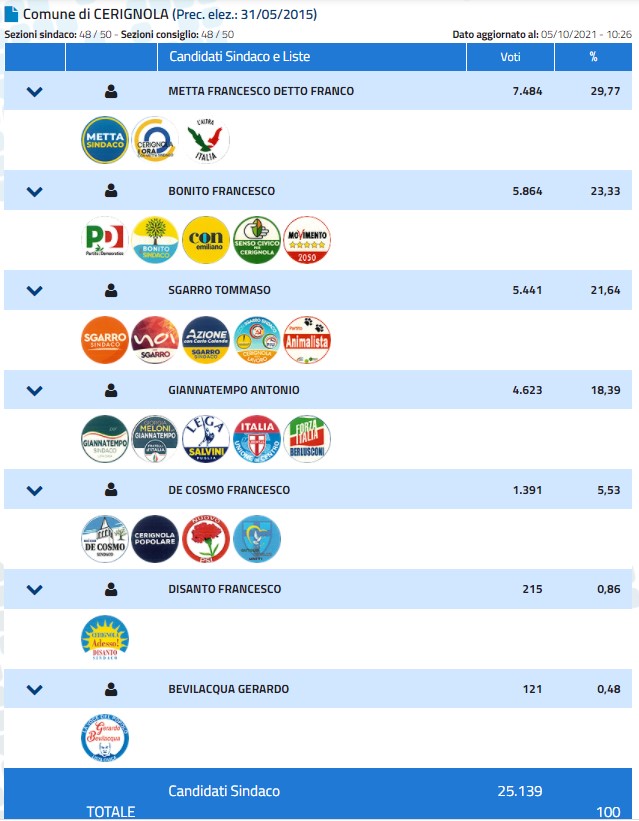Screen dimensions: 639x821
Task: Expand the Giannatempo Antonio row chevron
Action: point(35,391)
